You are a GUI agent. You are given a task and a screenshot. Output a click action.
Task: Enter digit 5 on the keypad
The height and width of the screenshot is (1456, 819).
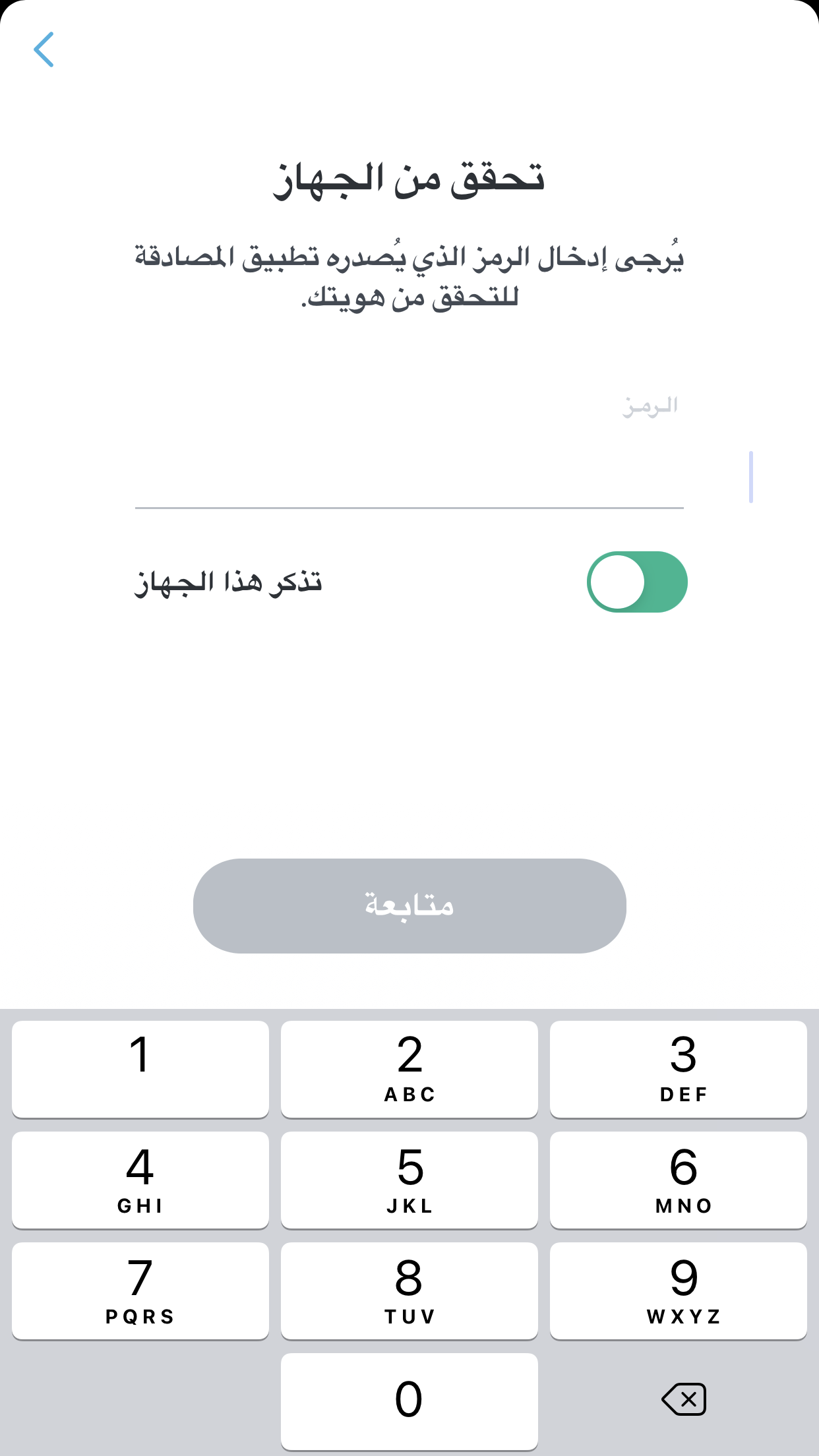[x=409, y=1180]
